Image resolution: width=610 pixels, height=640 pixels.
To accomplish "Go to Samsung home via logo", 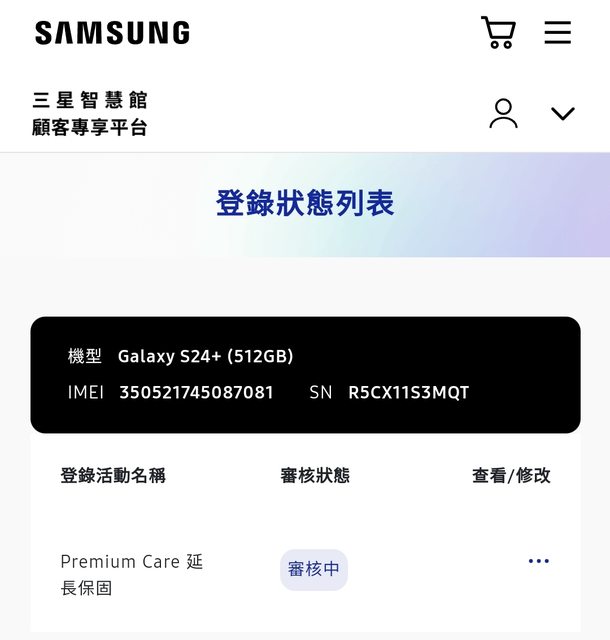I will coord(112,32).
